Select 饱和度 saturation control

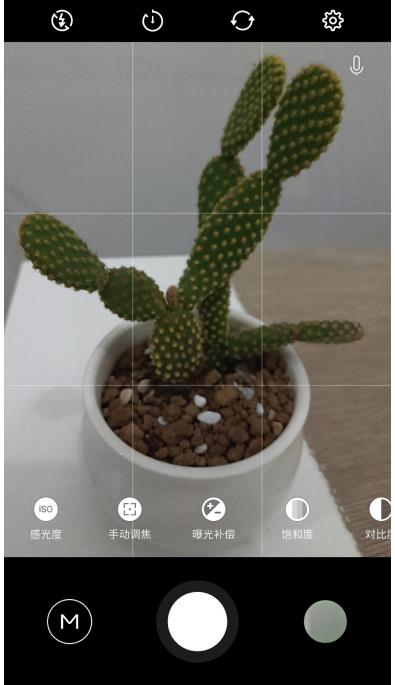click(x=297, y=518)
